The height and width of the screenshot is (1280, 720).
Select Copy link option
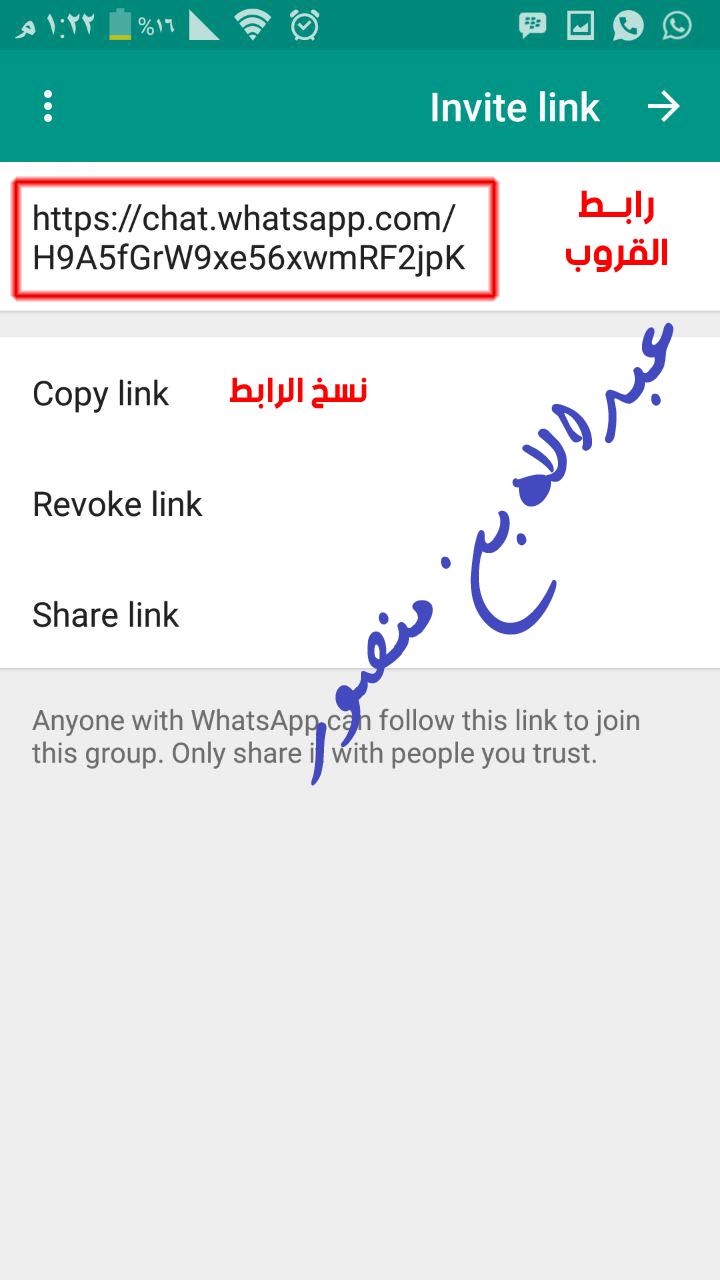coord(360,394)
